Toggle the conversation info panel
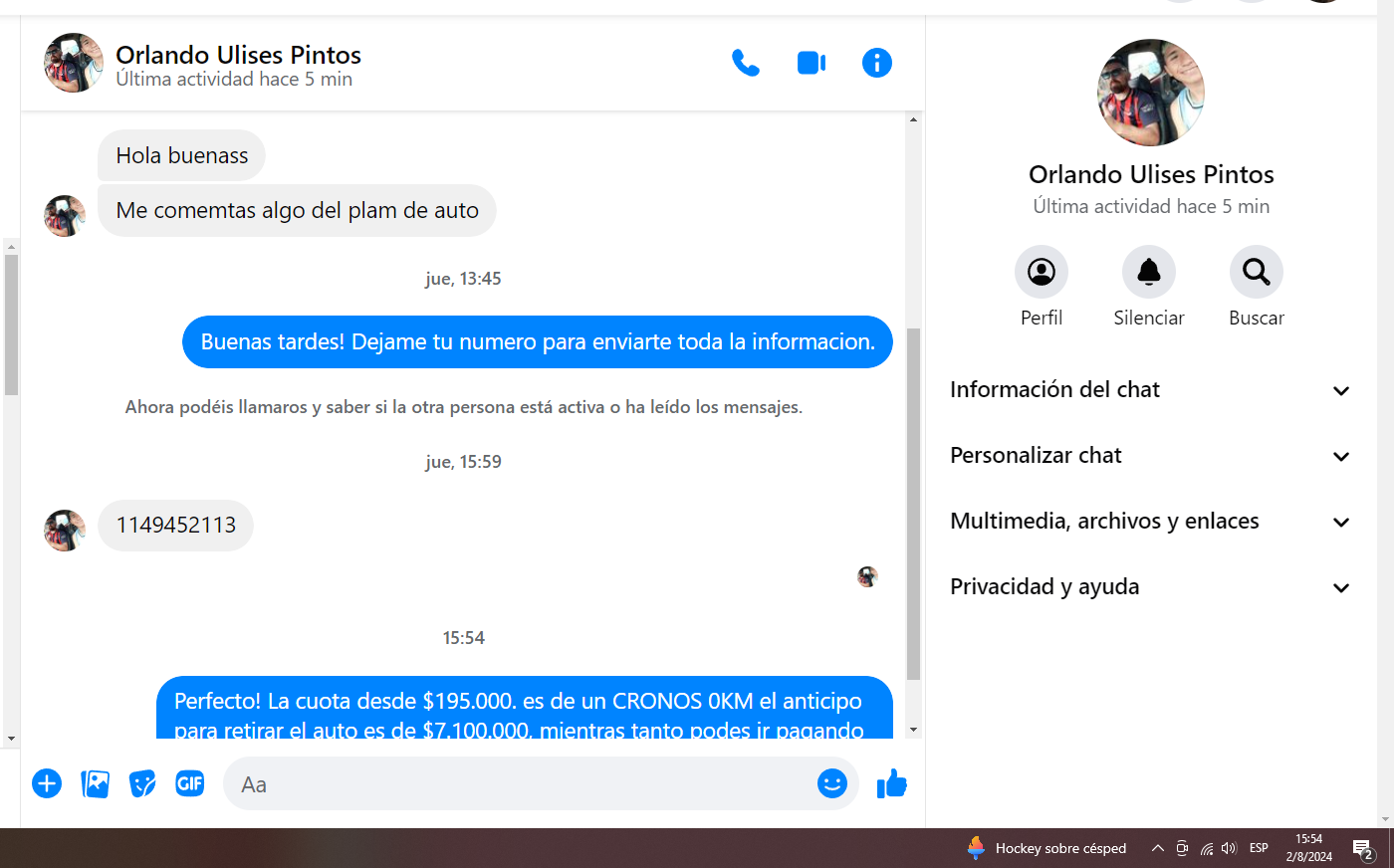The image size is (1394, 868). tap(876, 63)
